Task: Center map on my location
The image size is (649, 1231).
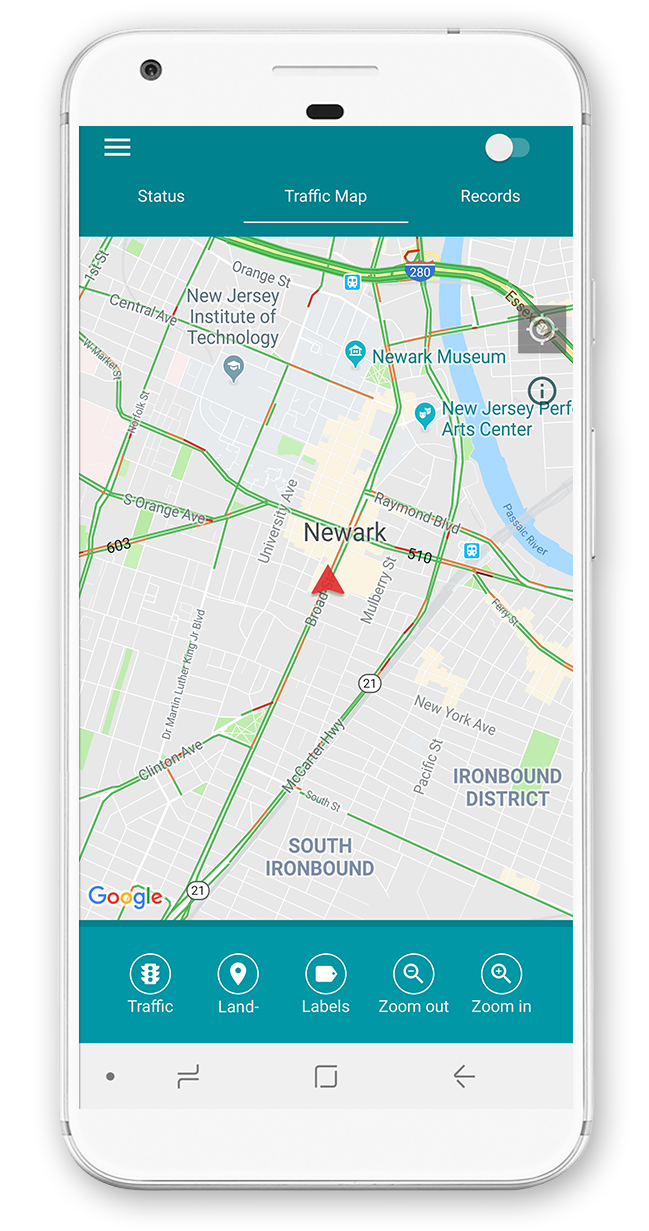Action: point(541,329)
